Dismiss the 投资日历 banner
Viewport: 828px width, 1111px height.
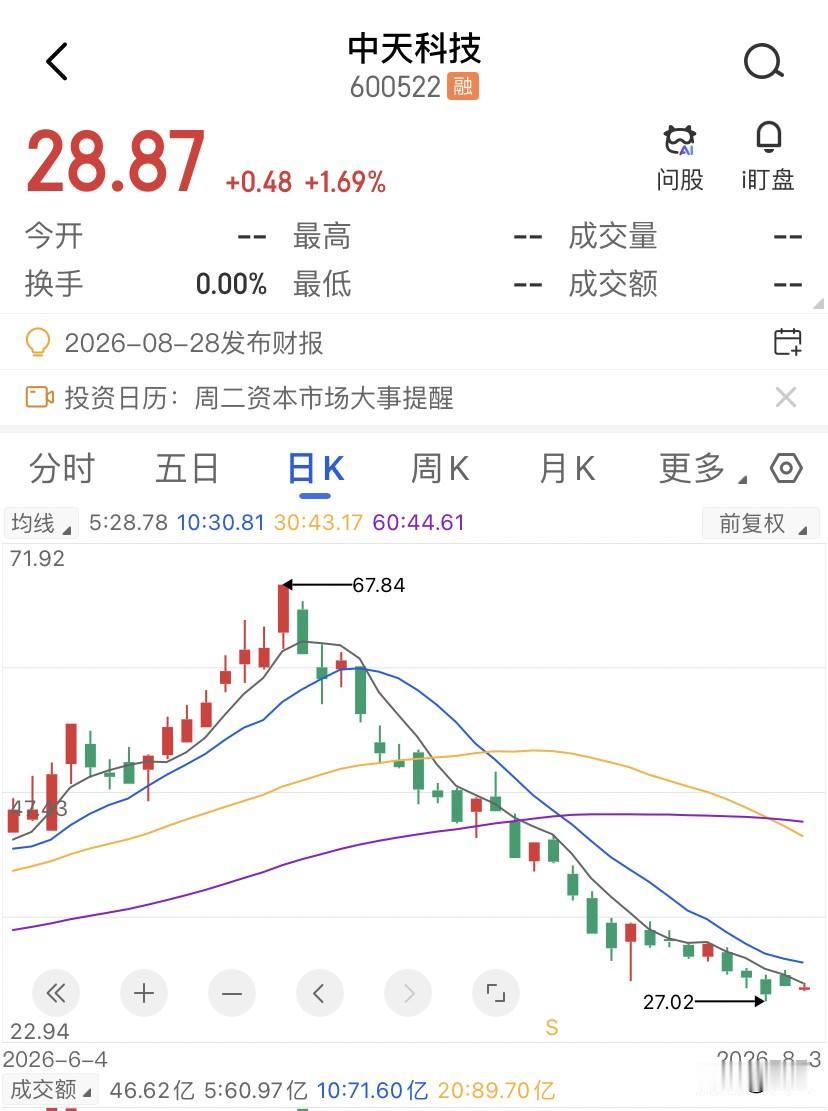tap(786, 397)
